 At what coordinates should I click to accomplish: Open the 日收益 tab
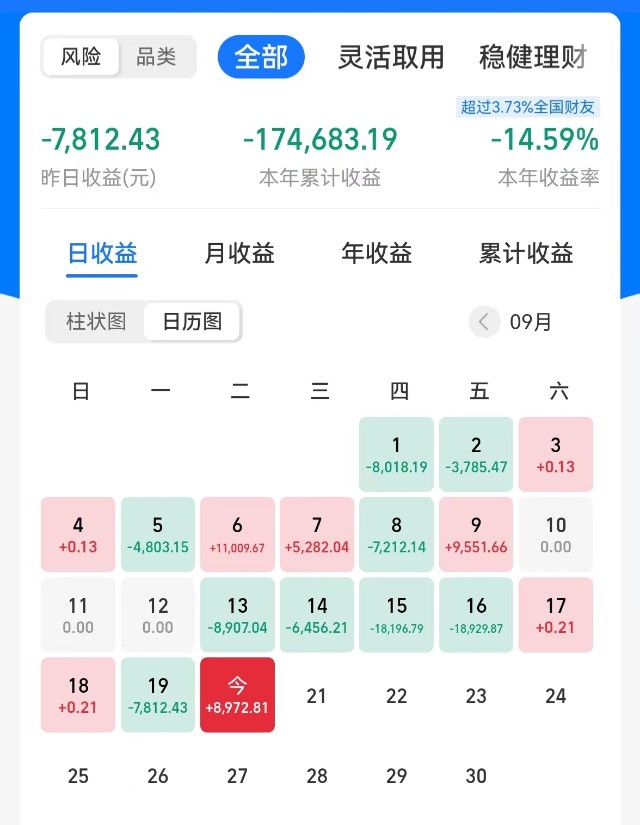pos(102,253)
